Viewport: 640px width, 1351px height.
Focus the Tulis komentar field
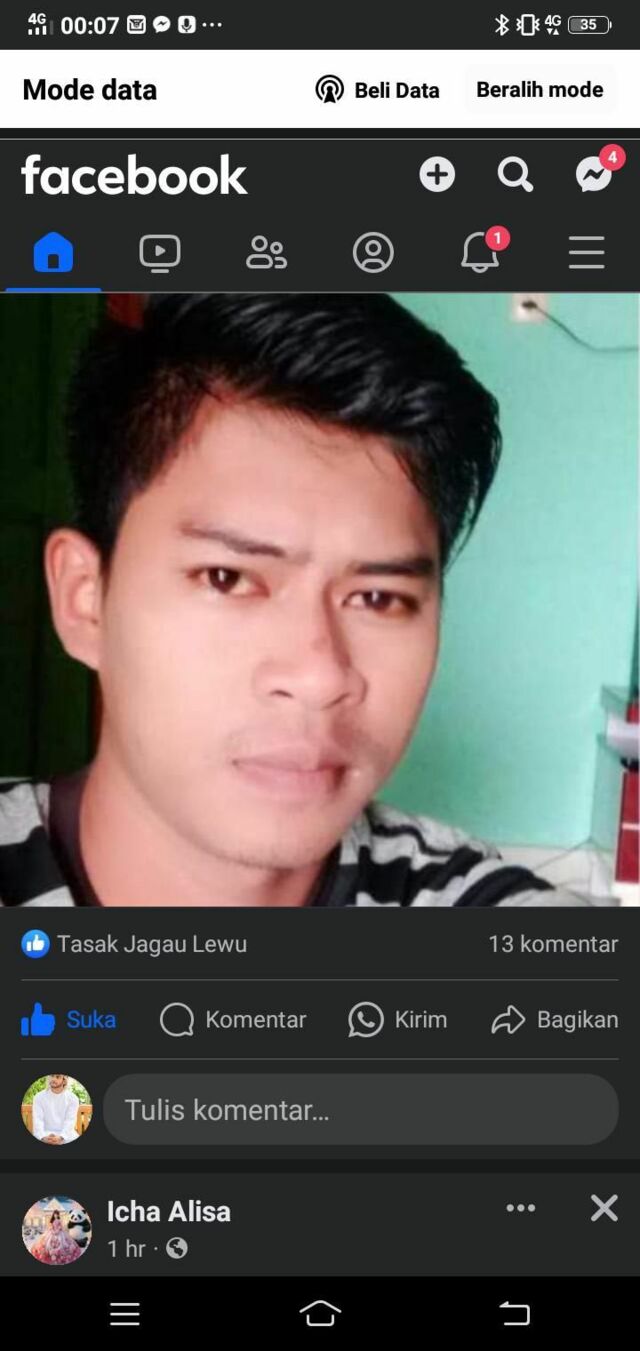pos(361,1110)
